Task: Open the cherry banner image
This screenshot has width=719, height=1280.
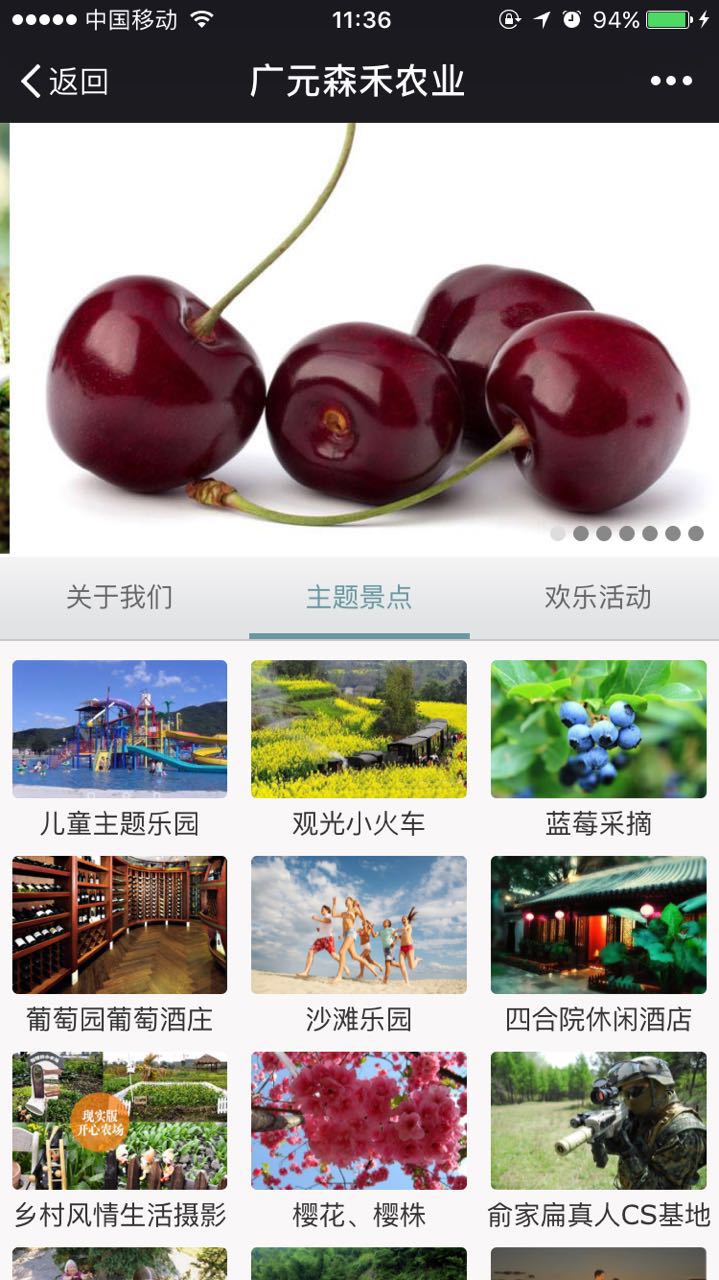Action: pos(360,340)
